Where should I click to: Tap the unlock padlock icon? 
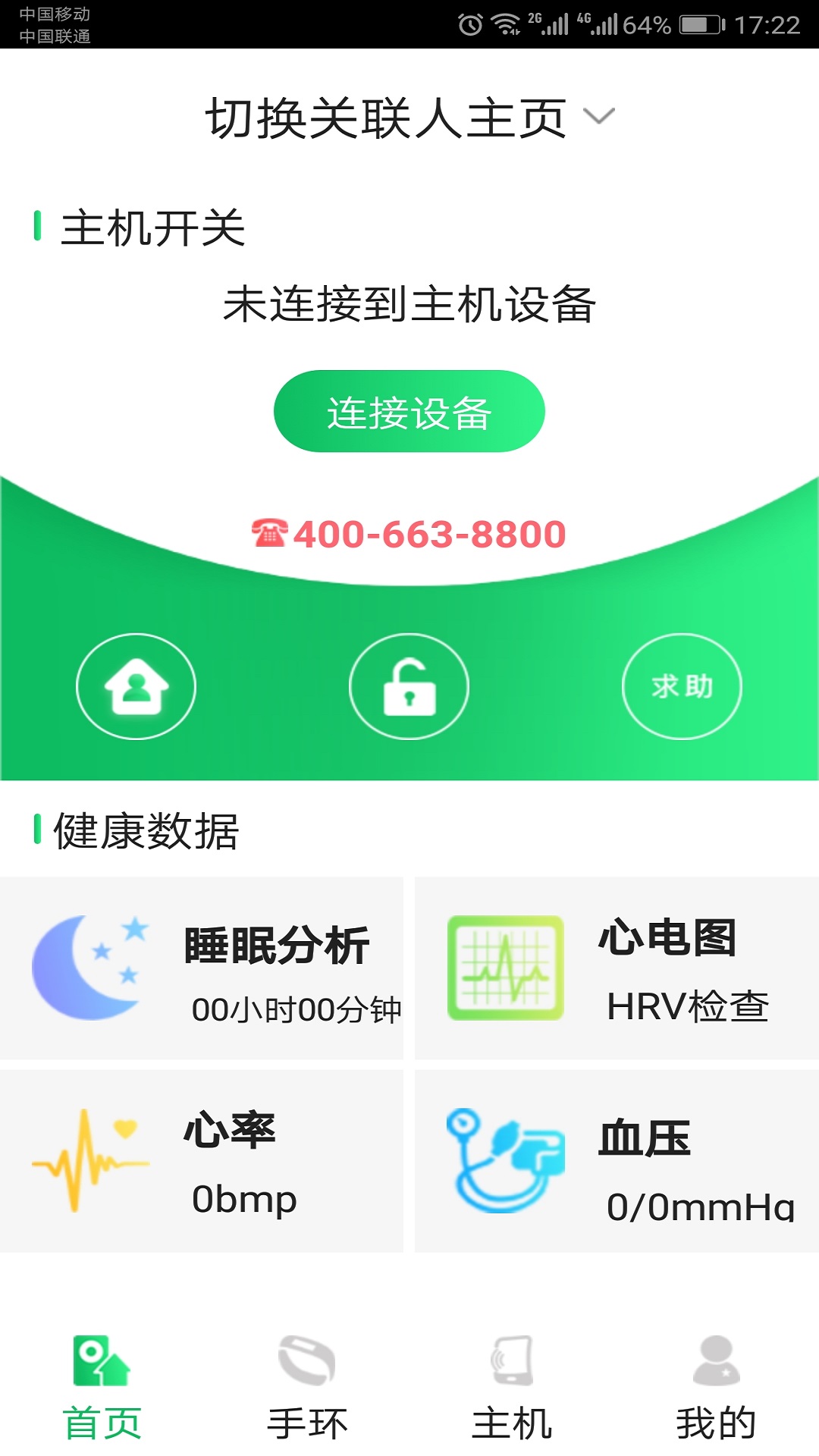[409, 686]
